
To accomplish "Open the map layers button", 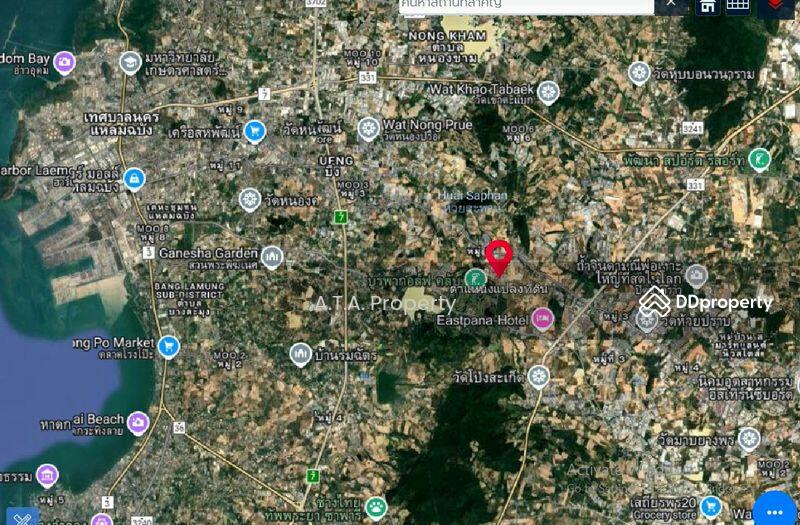I will [775, 6].
